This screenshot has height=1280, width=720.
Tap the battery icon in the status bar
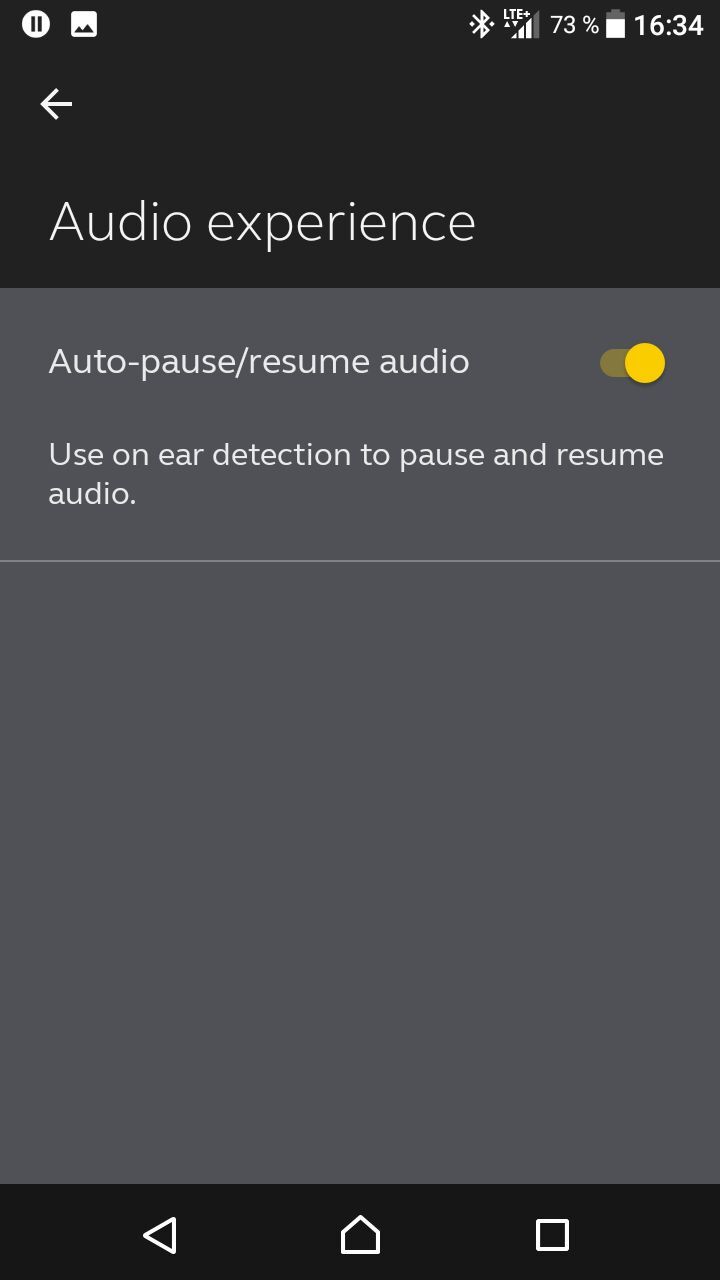pos(614,24)
